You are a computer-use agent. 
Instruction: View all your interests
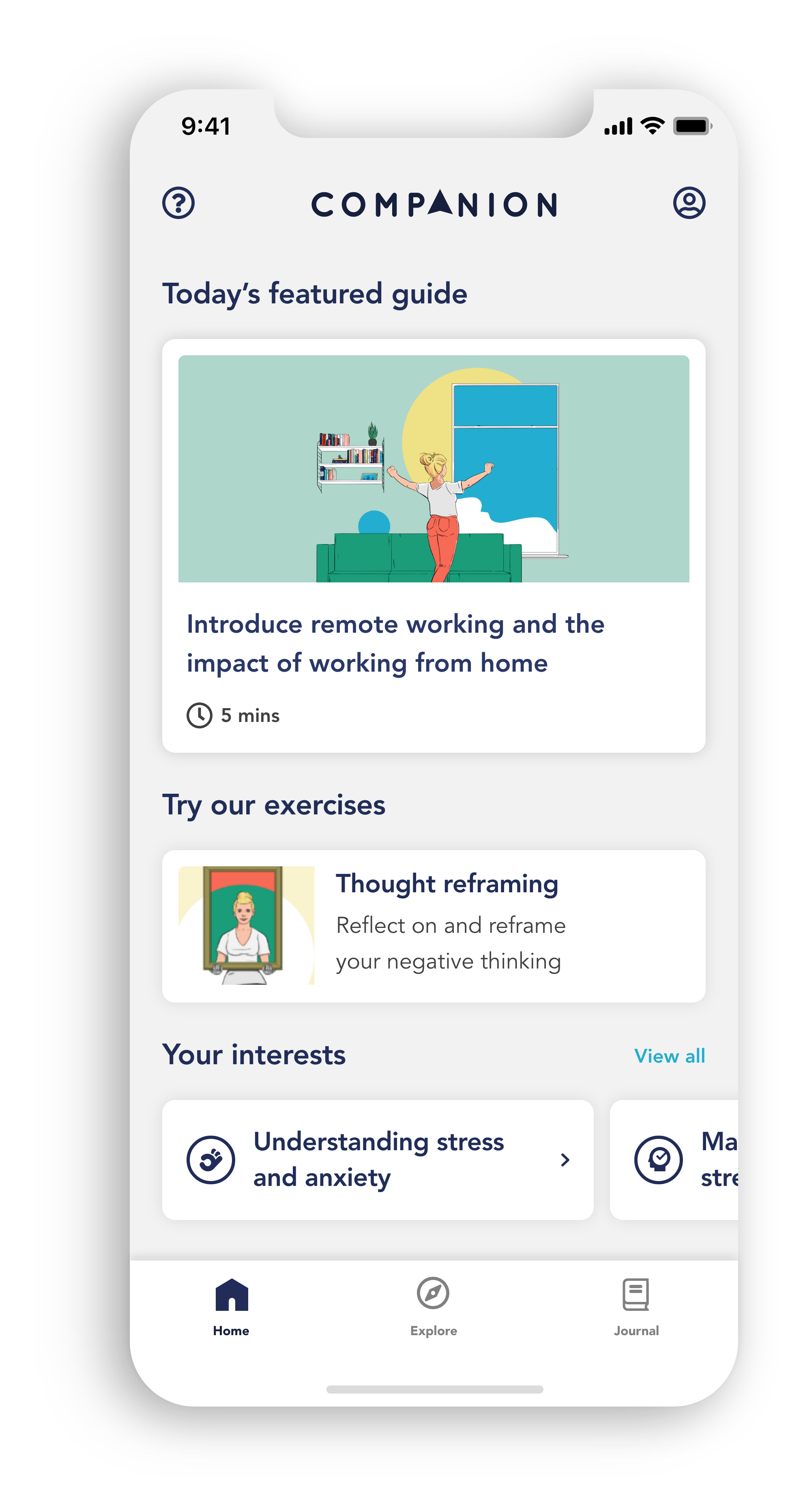tap(669, 1056)
